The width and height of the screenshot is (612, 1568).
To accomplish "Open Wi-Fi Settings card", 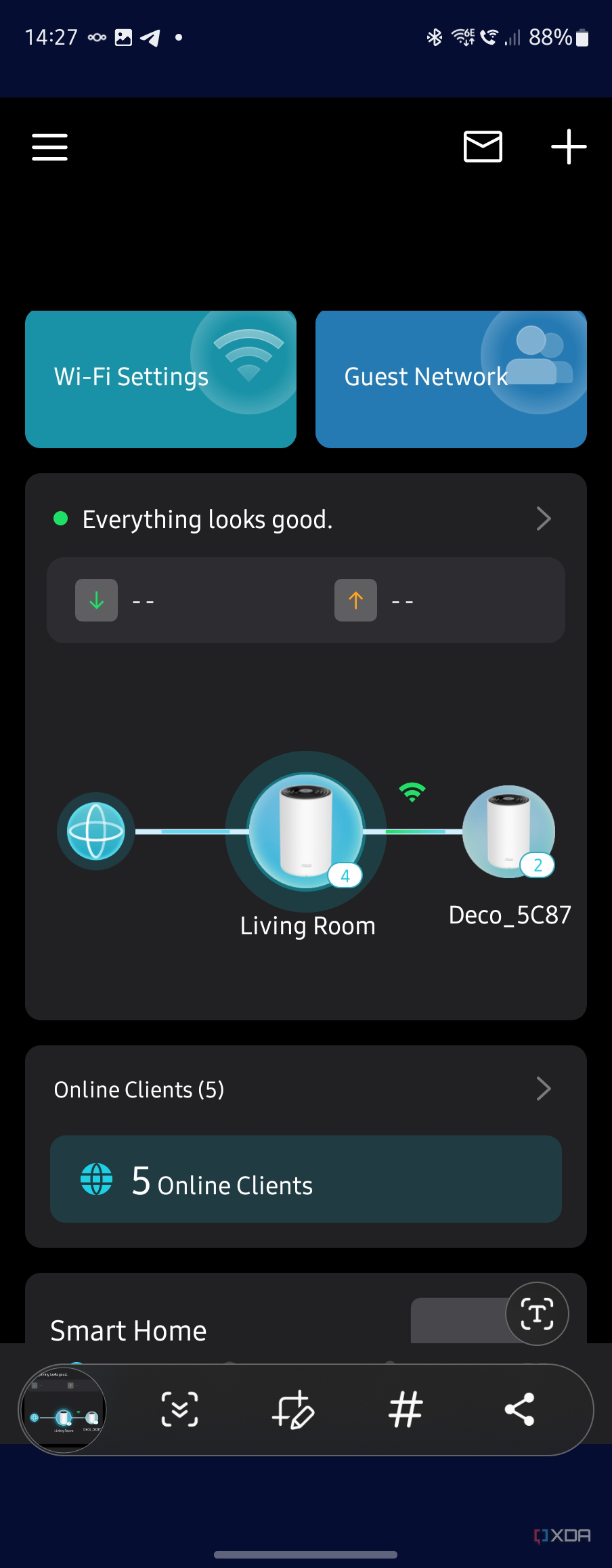I will point(160,379).
